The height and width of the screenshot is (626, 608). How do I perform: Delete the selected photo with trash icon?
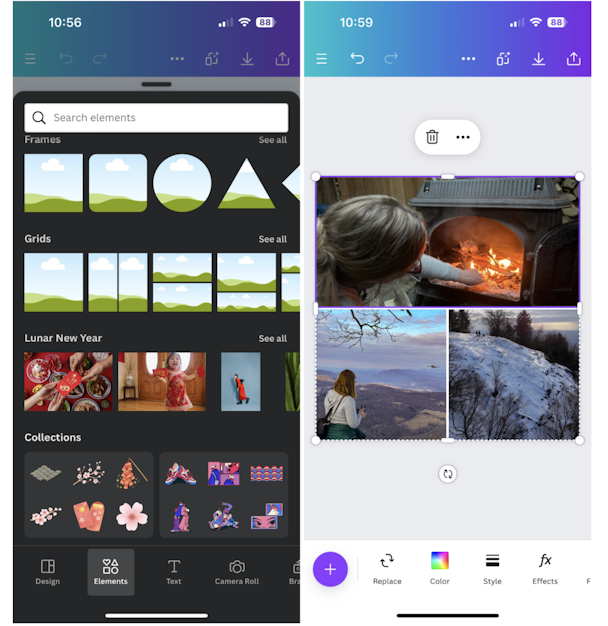[x=432, y=137]
